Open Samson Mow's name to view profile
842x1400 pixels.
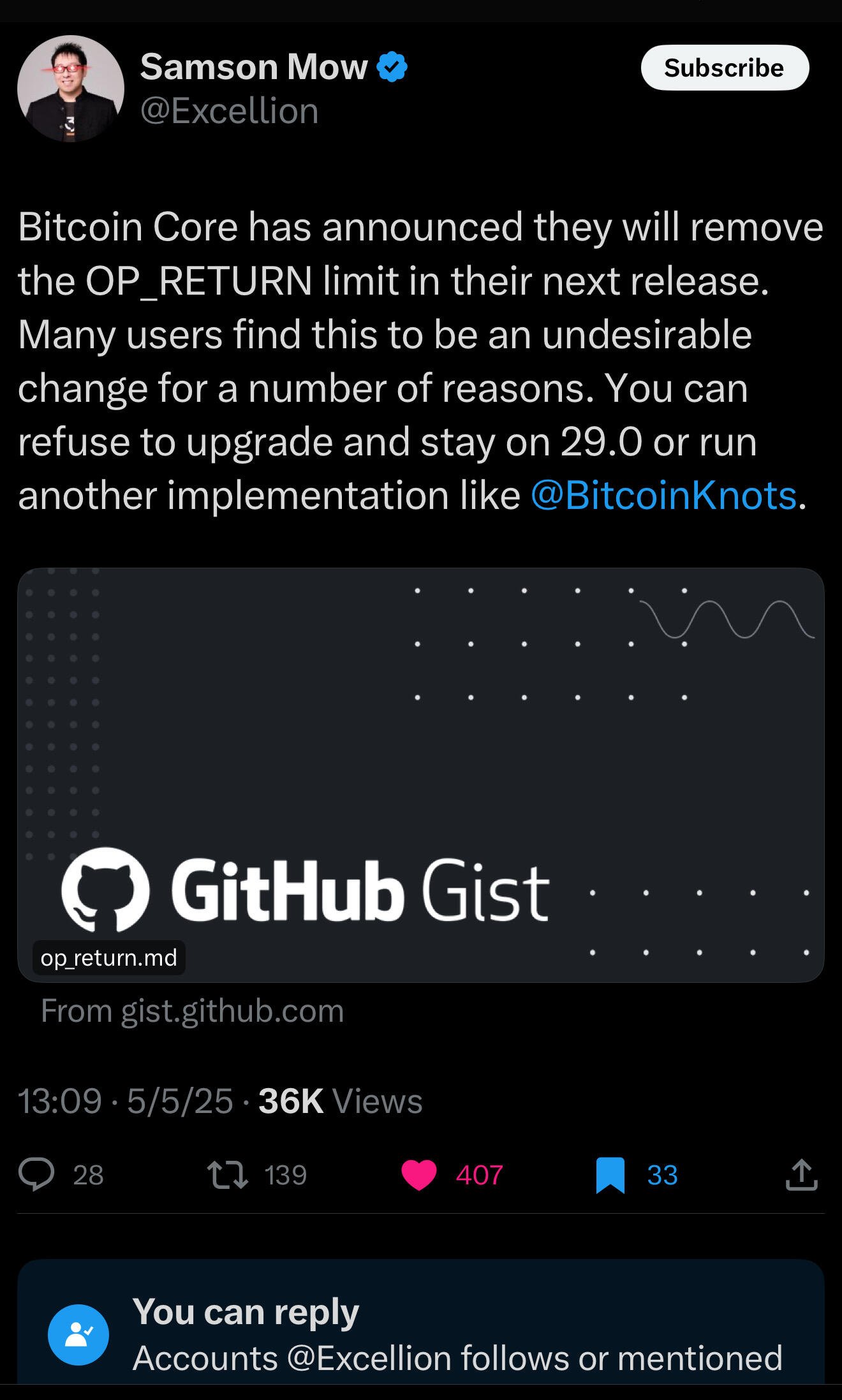point(253,67)
